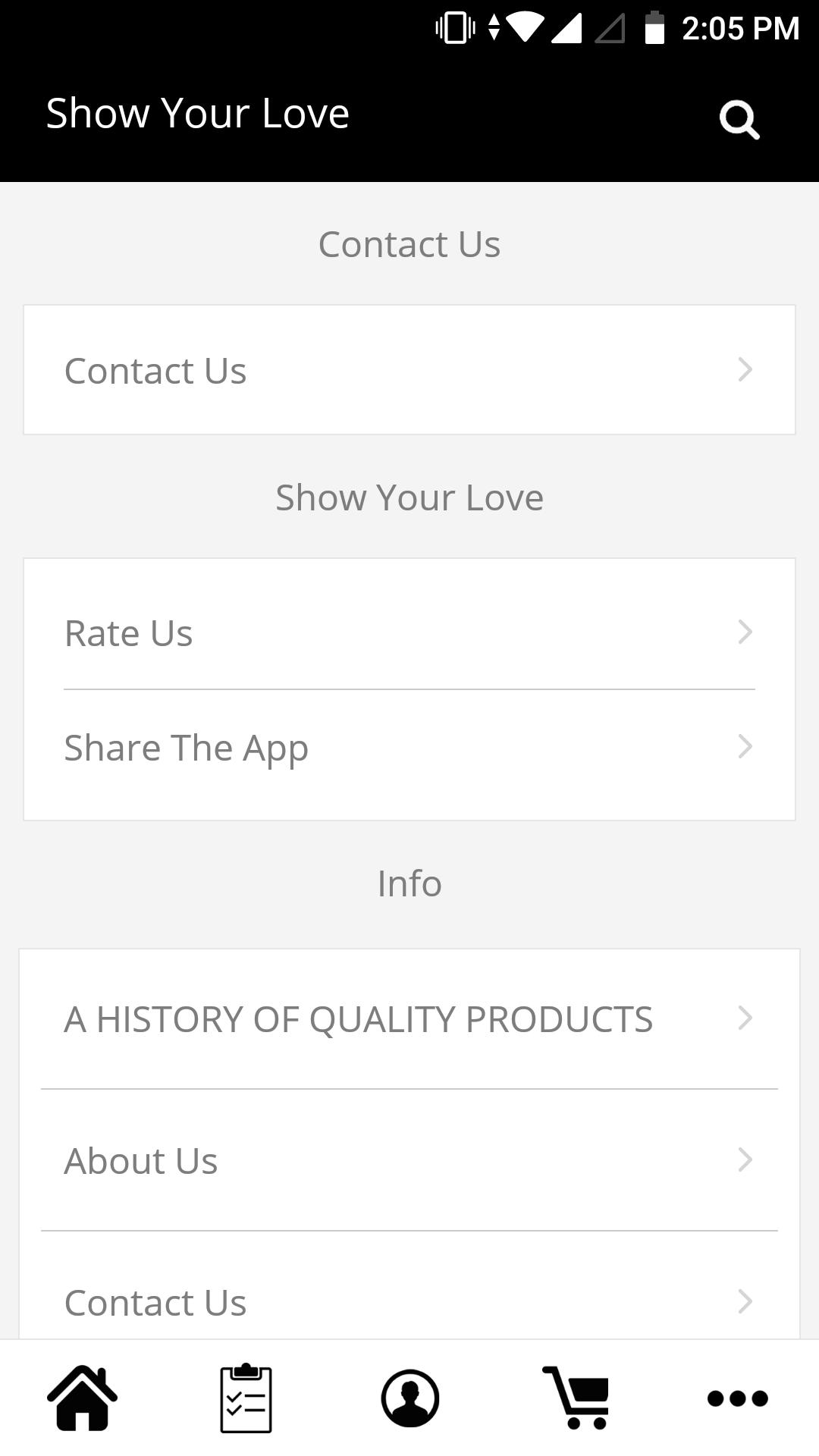Open the more options tab
This screenshot has width=819, height=1456.
737,1398
